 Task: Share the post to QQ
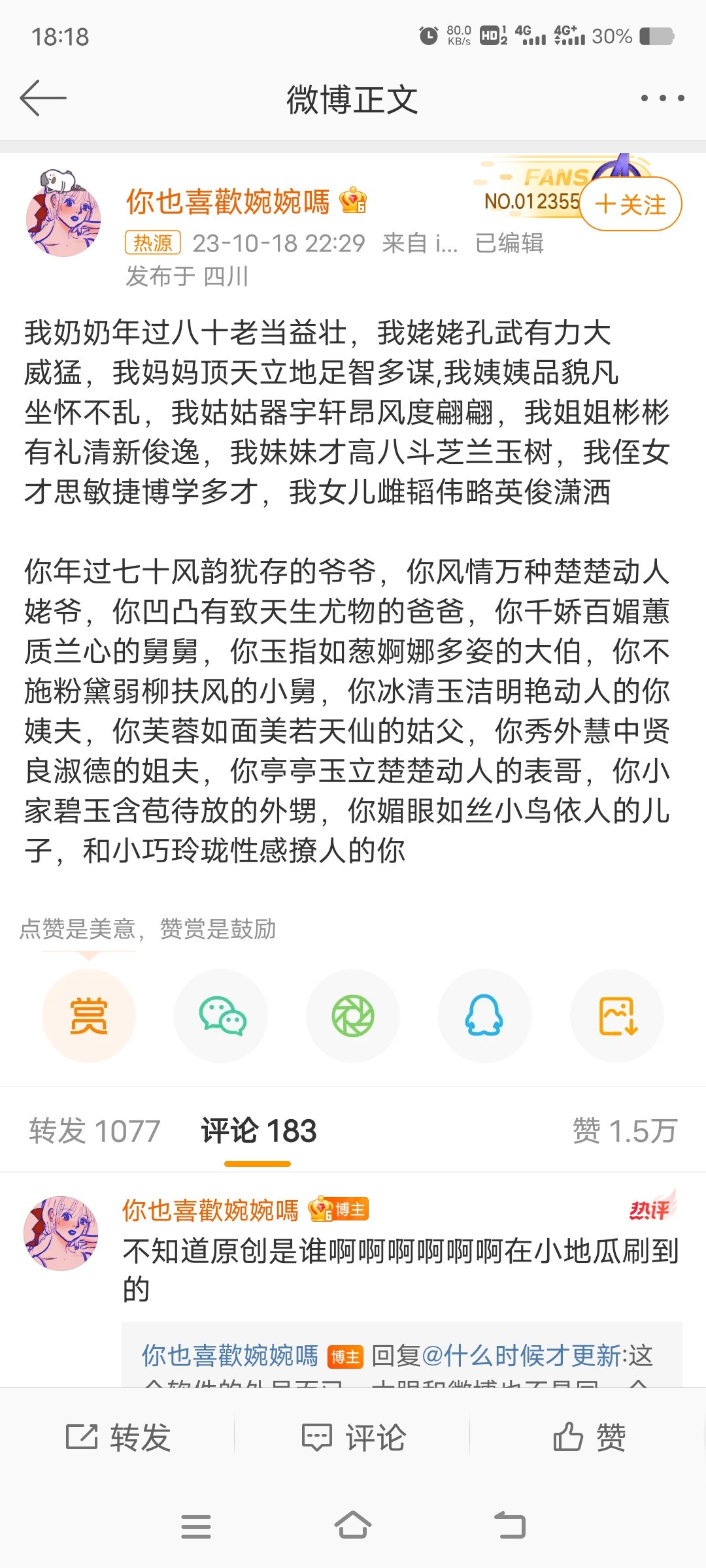click(484, 1016)
